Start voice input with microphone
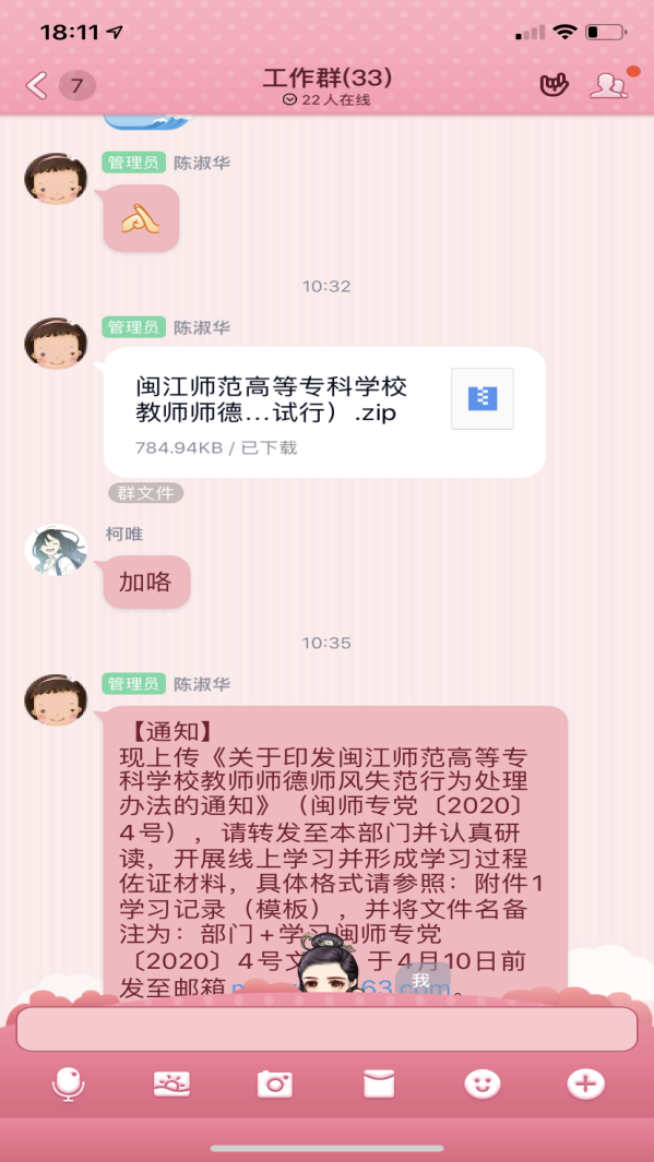The width and height of the screenshot is (654, 1162). 68,1084
